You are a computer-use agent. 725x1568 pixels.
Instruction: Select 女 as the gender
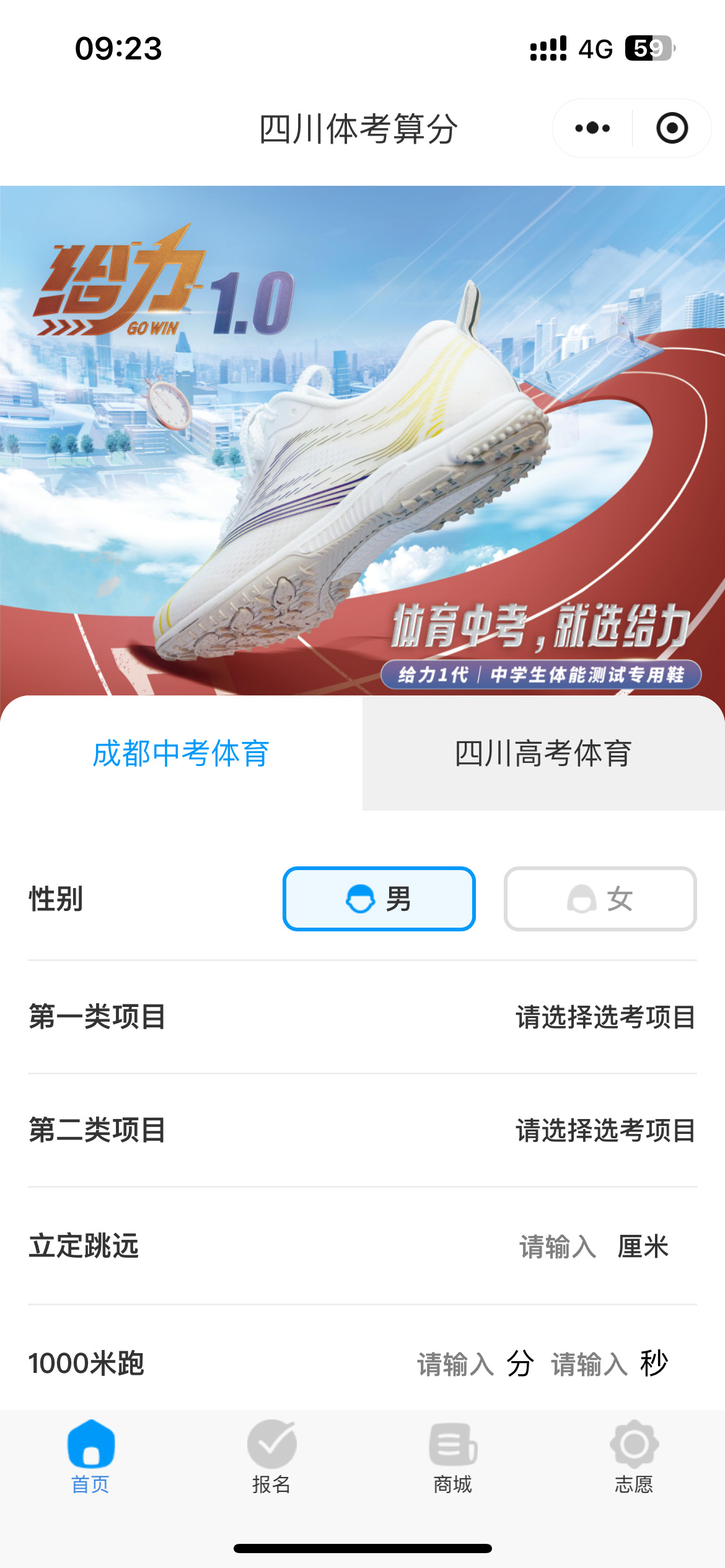pos(600,899)
